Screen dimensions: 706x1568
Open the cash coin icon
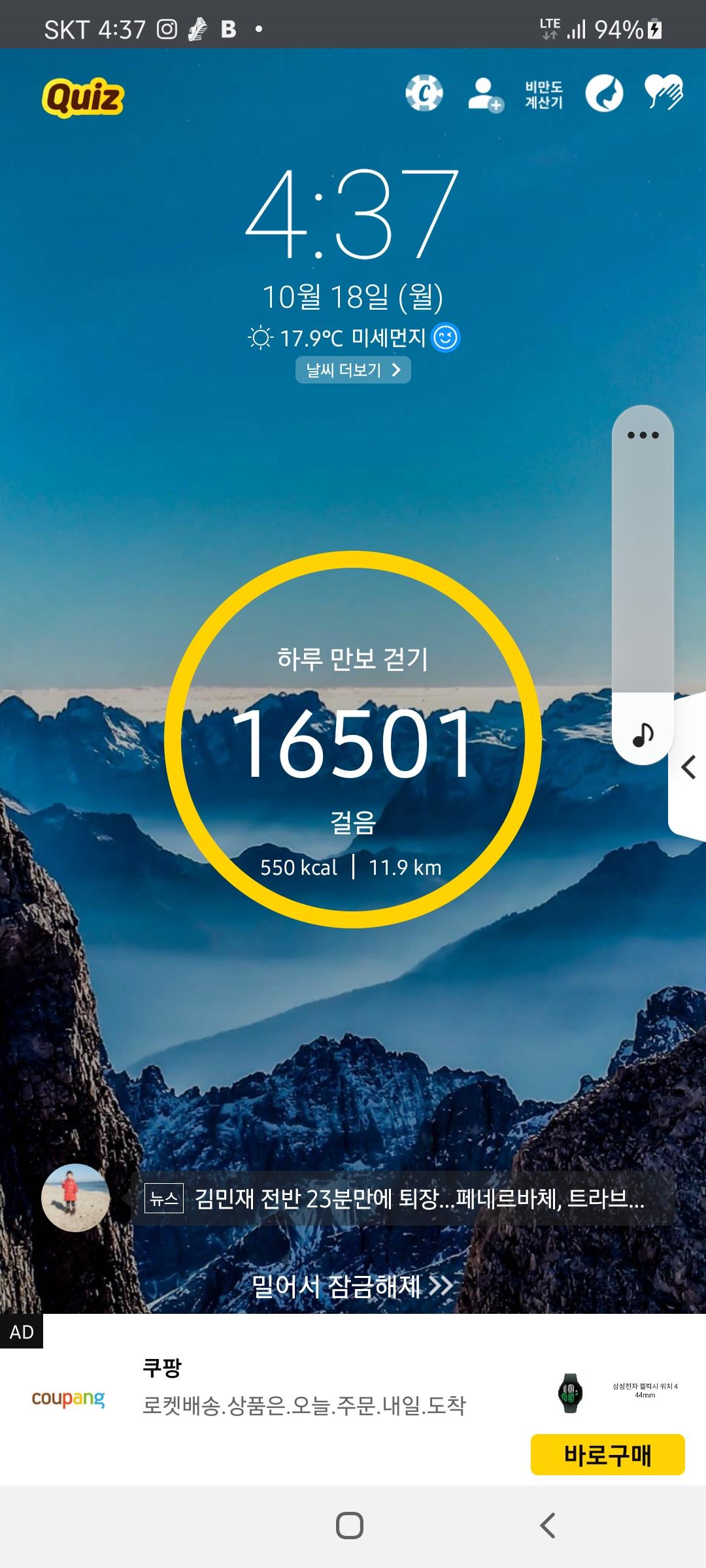coord(424,93)
